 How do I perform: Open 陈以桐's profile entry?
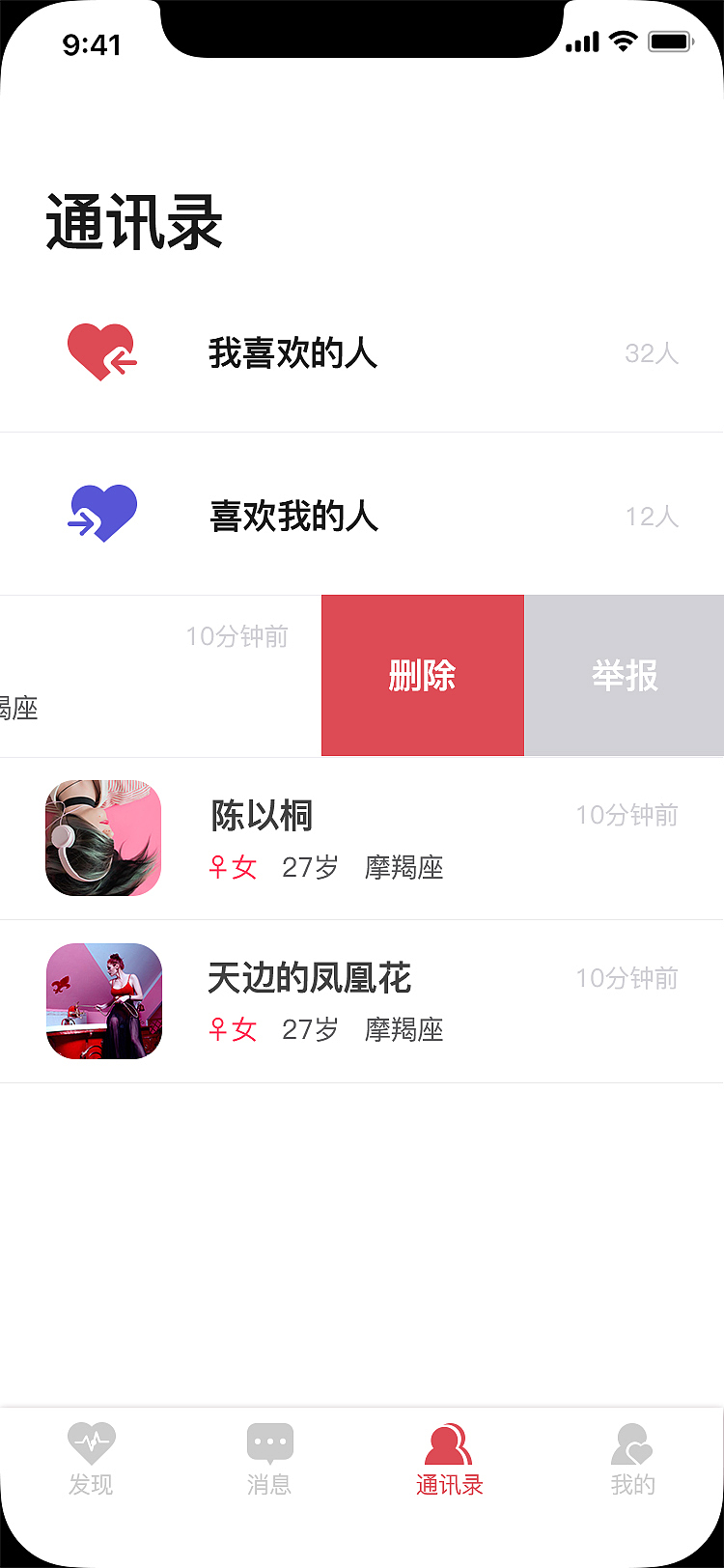pyautogui.click(x=362, y=838)
